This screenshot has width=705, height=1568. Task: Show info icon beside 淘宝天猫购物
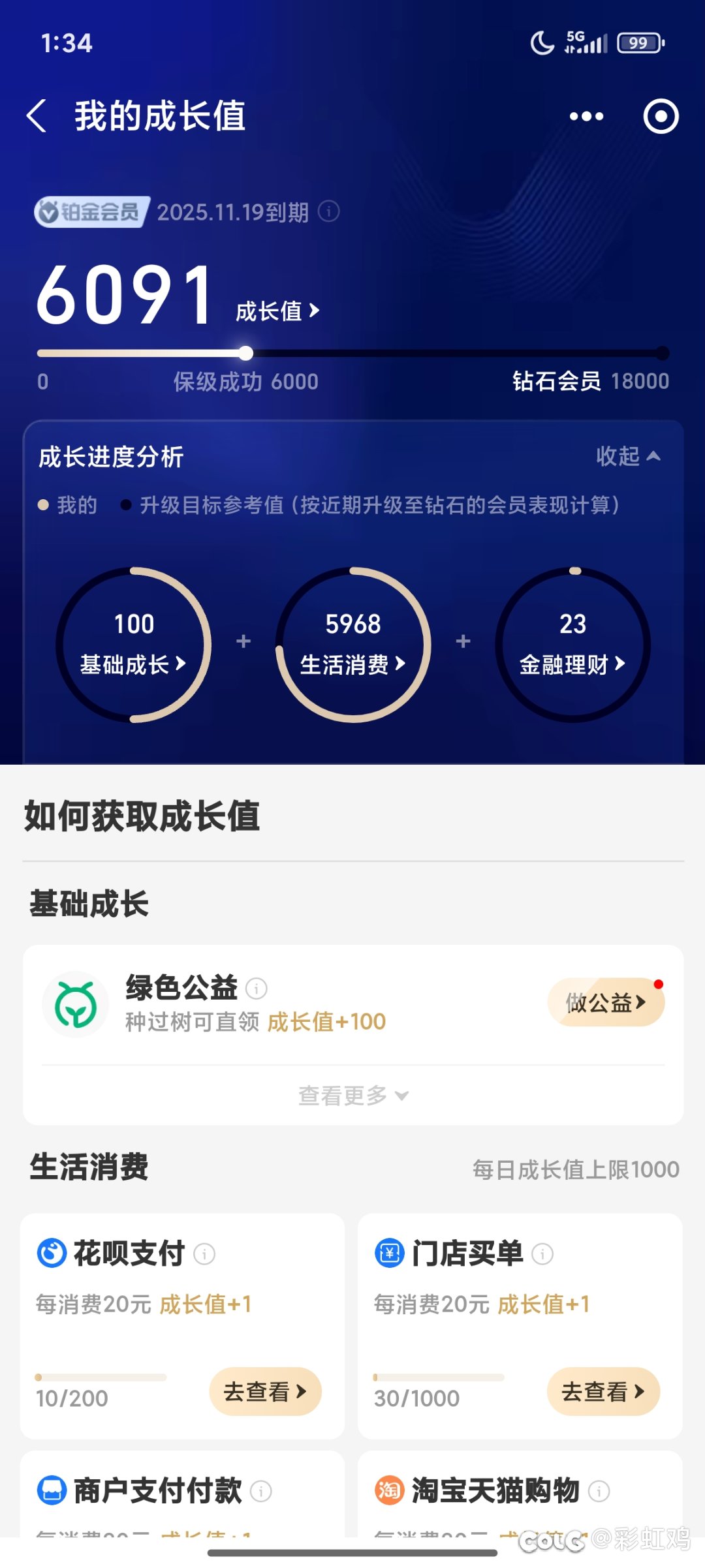[599, 1491]
